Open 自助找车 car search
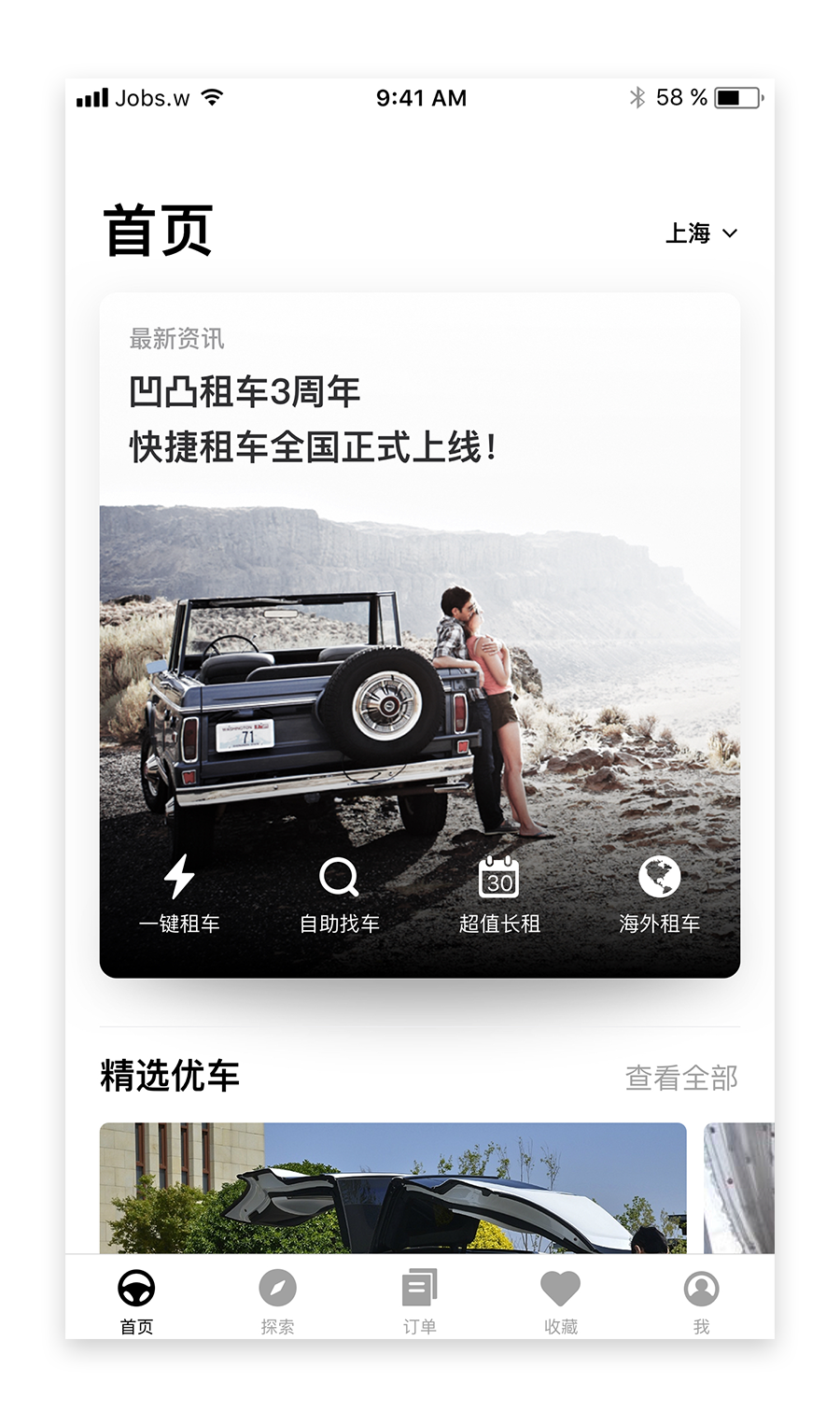This screenshot has height=1425, width=840. [339, 895]
